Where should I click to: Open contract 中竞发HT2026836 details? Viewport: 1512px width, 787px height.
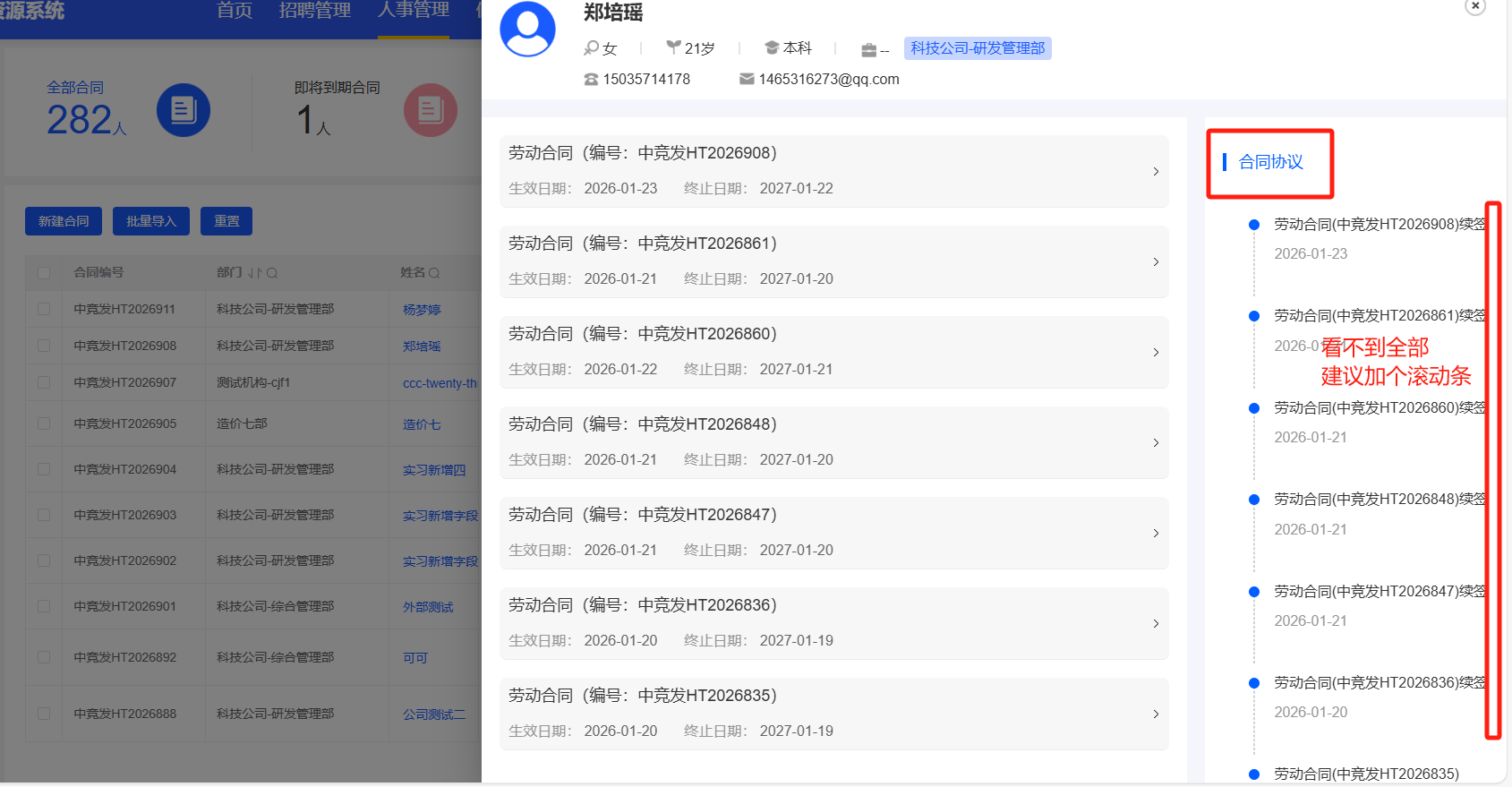(x=833, y=623)
